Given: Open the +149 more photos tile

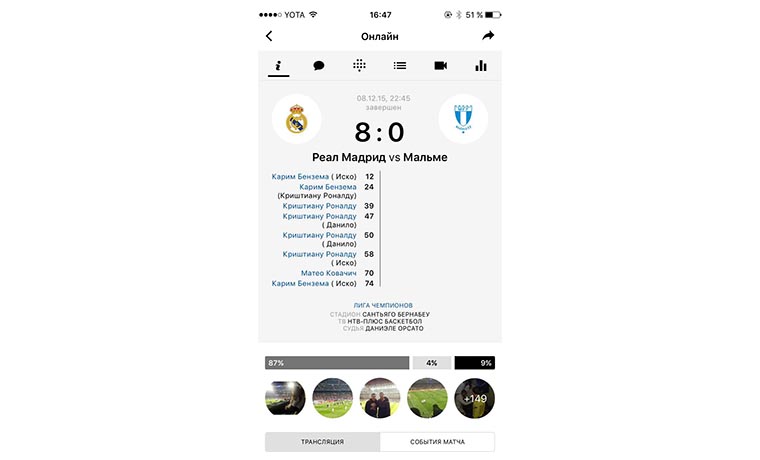Looking at the screenshot, I should [x=474, y=397].
